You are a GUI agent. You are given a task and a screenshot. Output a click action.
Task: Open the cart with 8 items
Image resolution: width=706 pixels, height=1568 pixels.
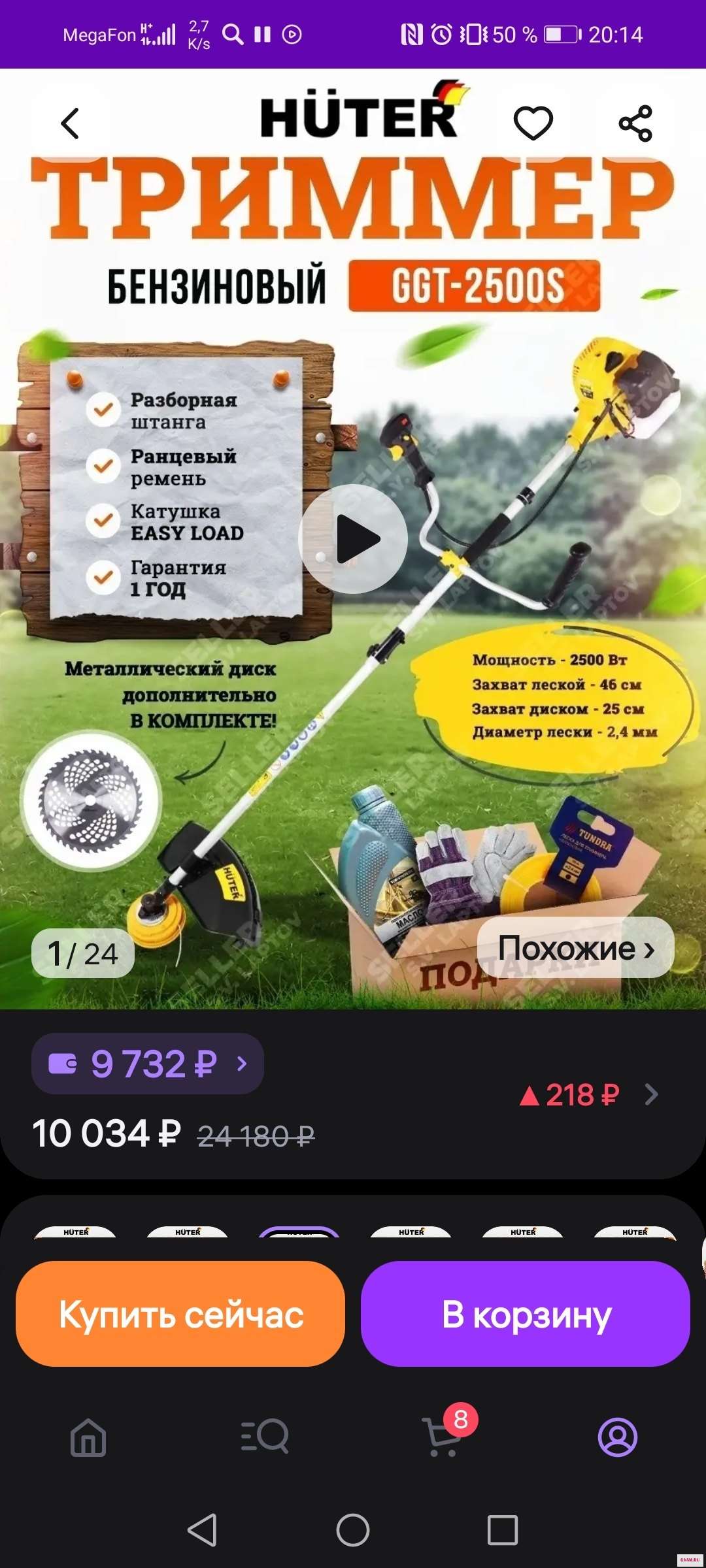443,1437
